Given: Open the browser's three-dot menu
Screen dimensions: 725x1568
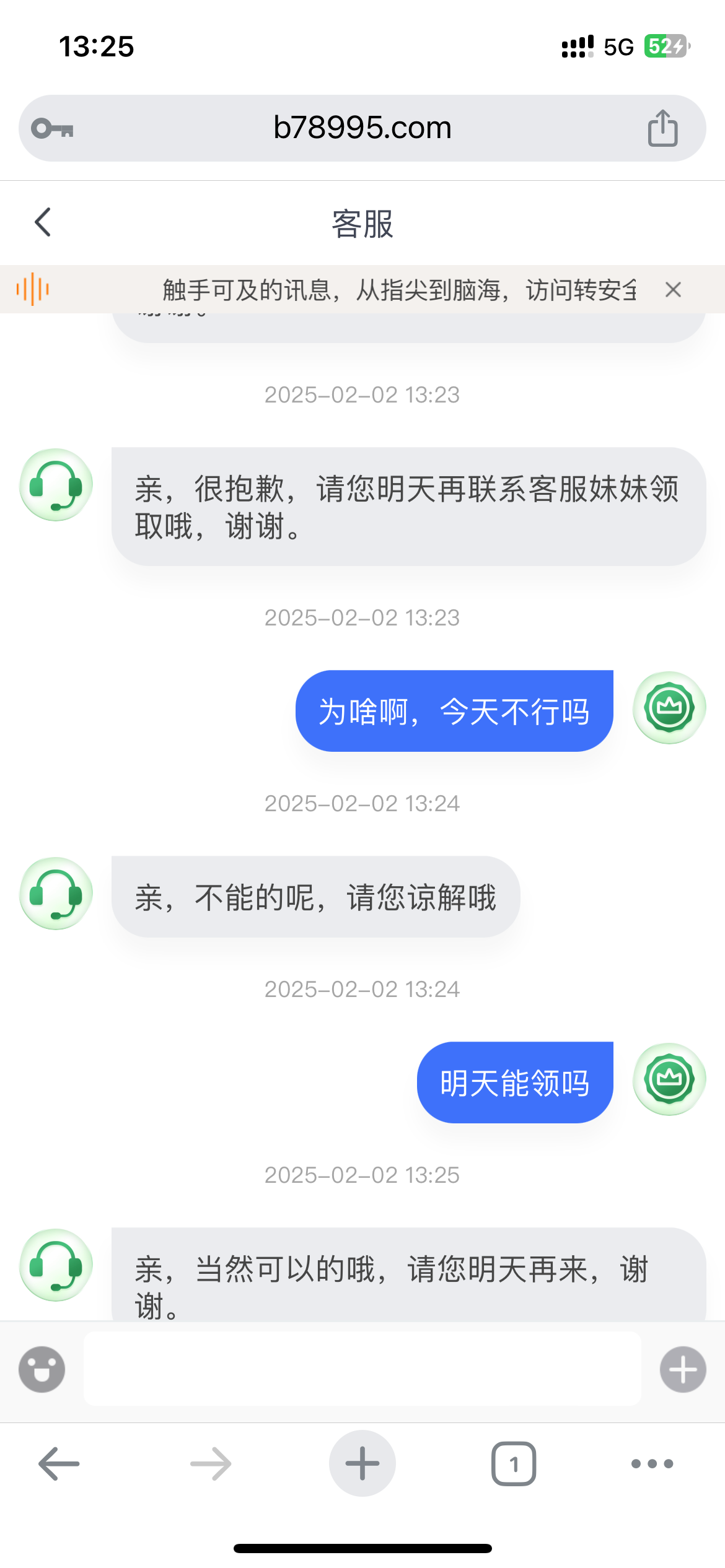Looking at the screenshot, I should click(x=652, y=1463).
